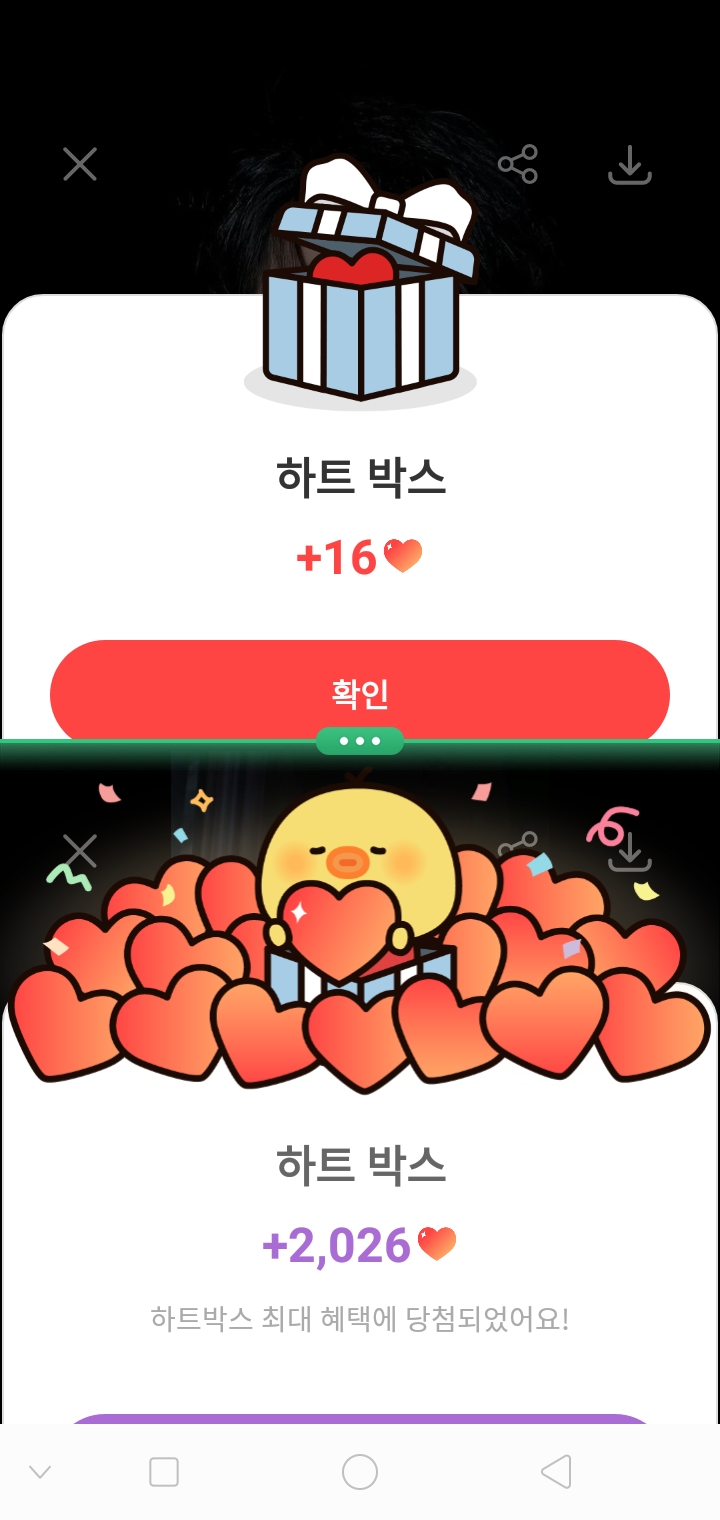Go back using the system back button
The width and height of the screenshot is (720, 1520).
point(556,1472)
